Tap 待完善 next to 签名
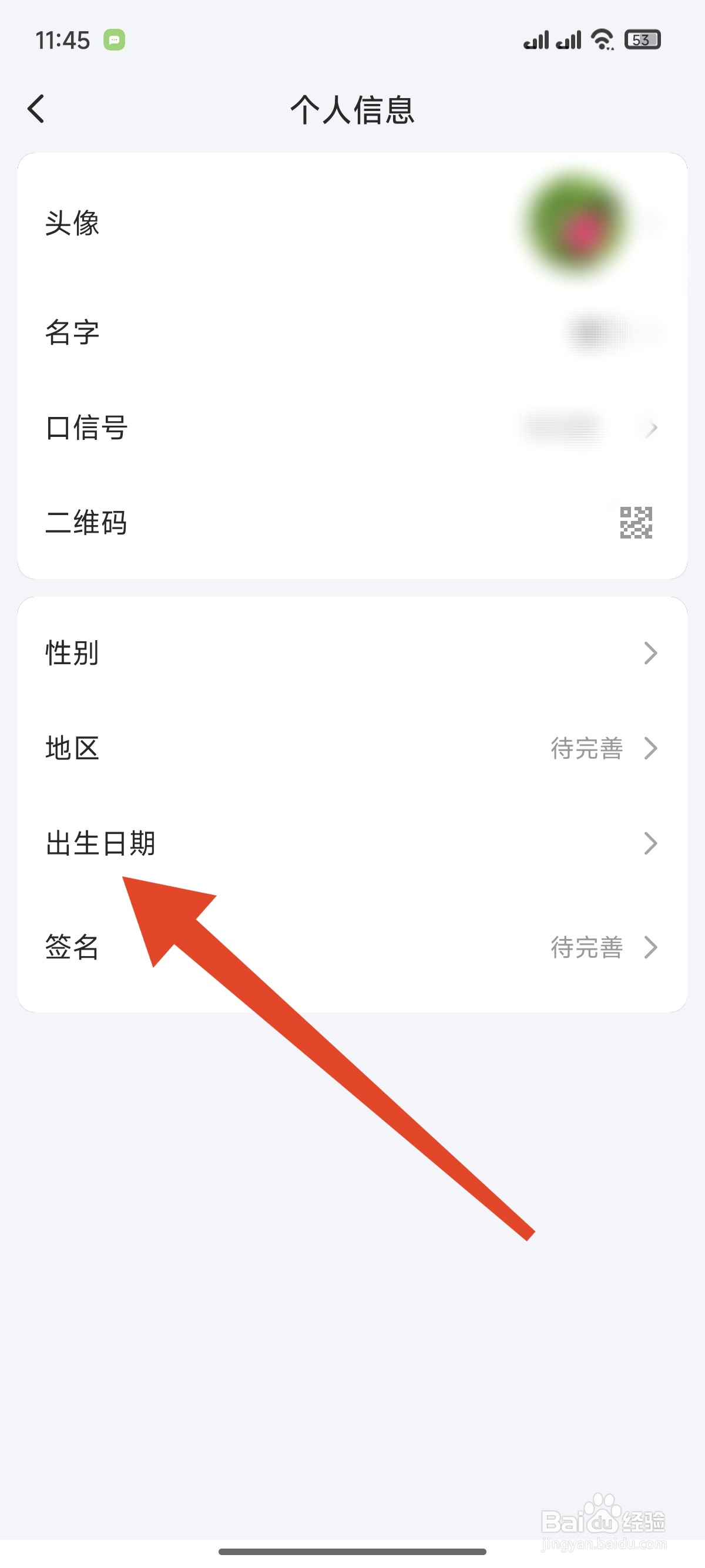Image resolution: width=705 pixels, height=1568 pixels. pos(586,948)
